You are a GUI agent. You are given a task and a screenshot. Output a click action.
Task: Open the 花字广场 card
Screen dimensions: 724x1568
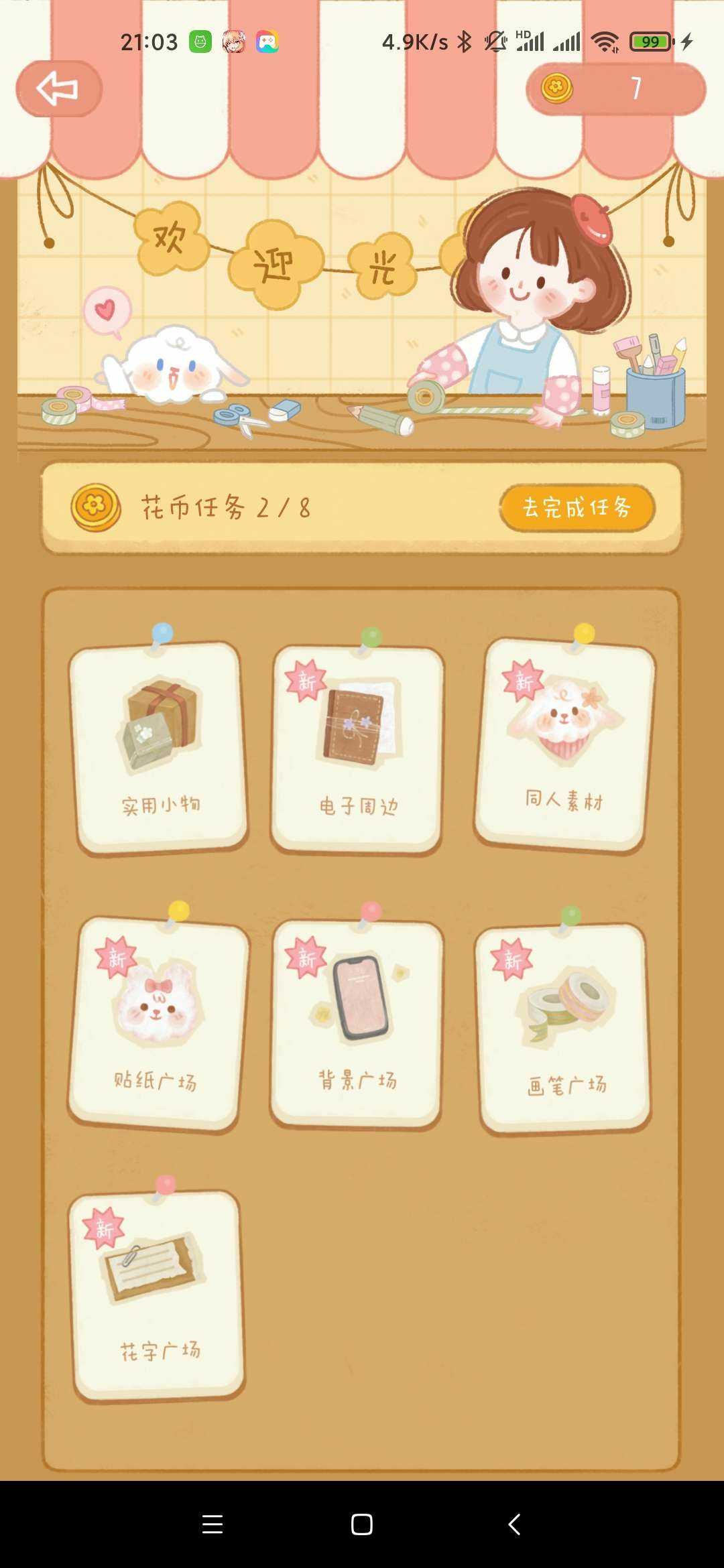click(158, 1295)
